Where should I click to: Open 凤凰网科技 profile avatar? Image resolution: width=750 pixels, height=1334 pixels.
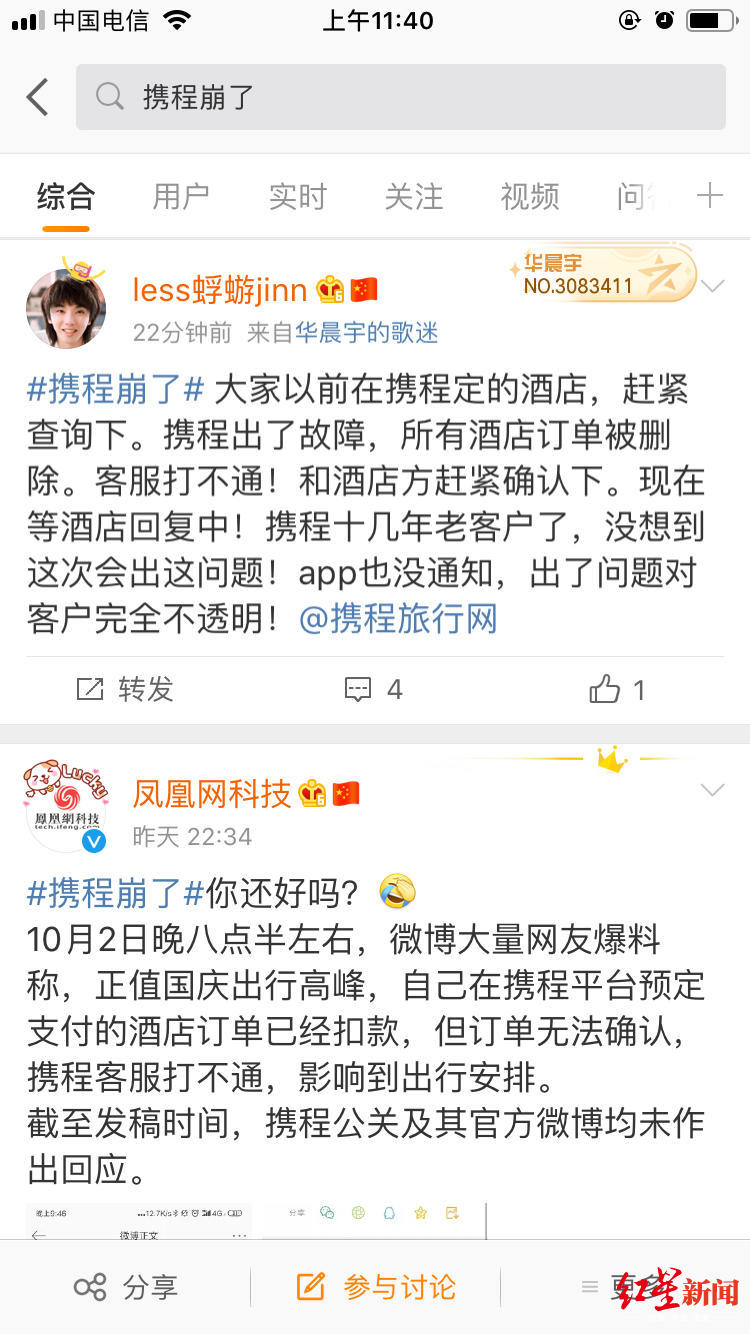(x=66, y=807)
